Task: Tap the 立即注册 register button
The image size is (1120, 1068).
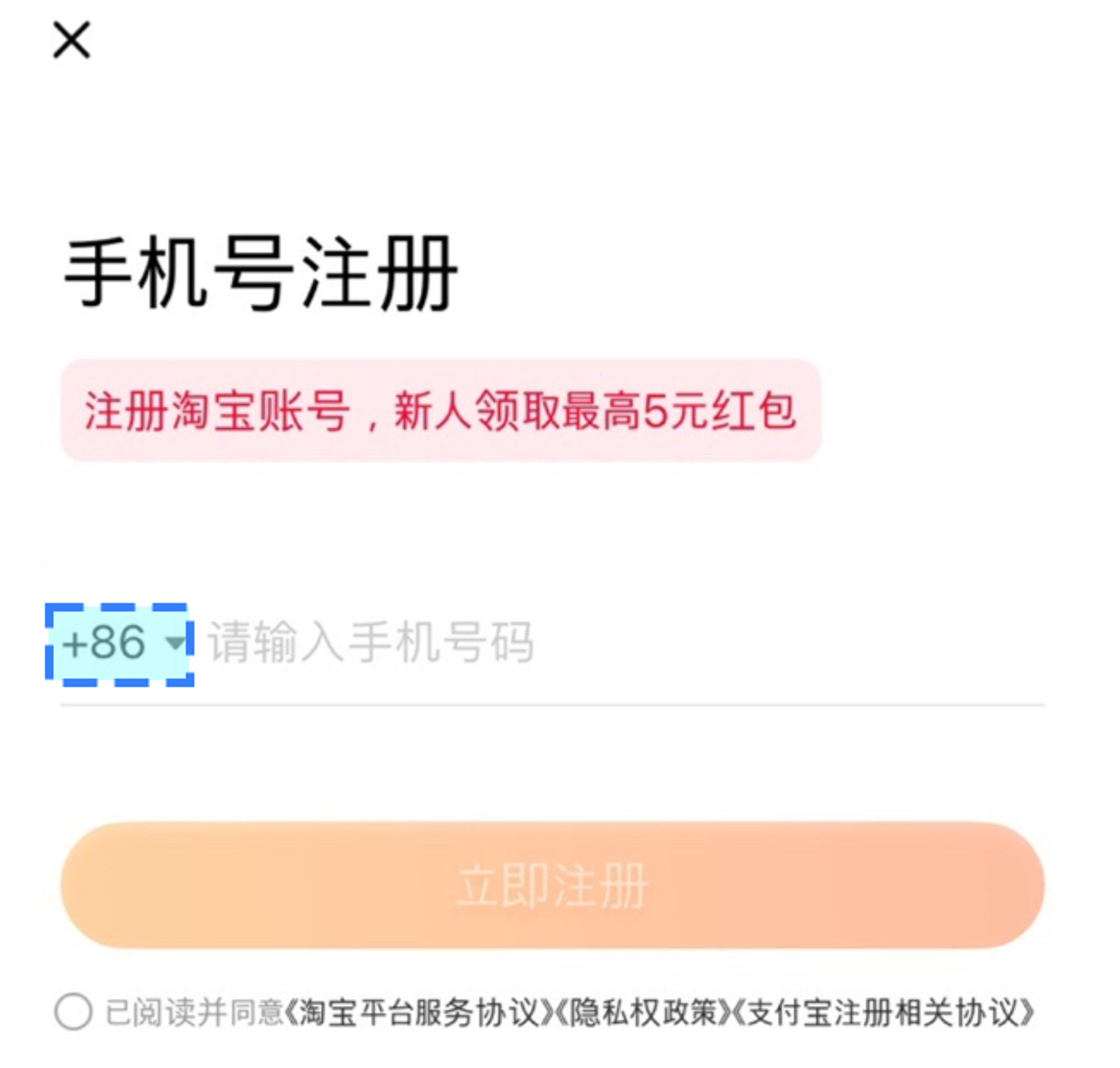Action: click(552, 885)
